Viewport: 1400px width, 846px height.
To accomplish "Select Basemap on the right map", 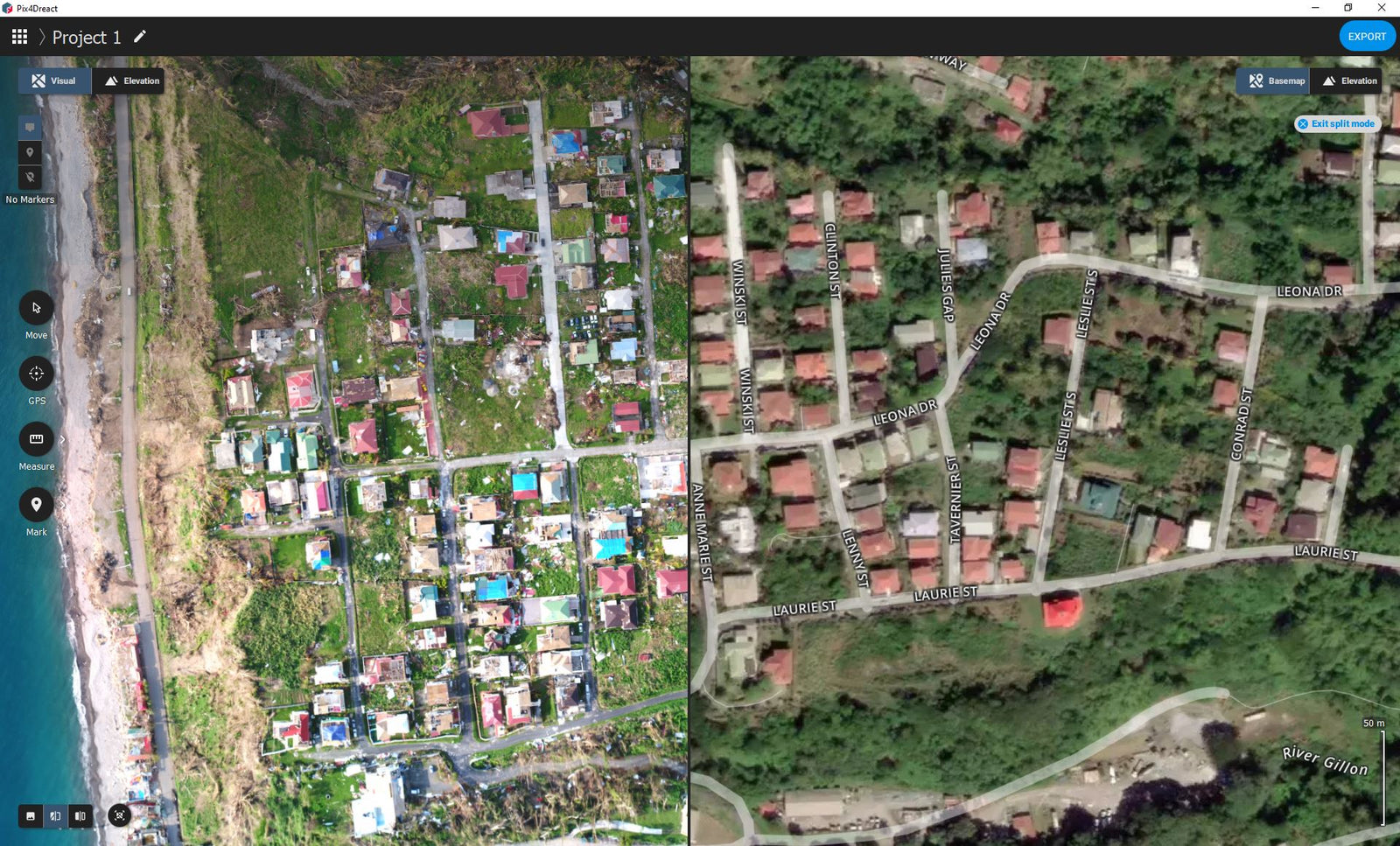I will [x=1276, y=80].
